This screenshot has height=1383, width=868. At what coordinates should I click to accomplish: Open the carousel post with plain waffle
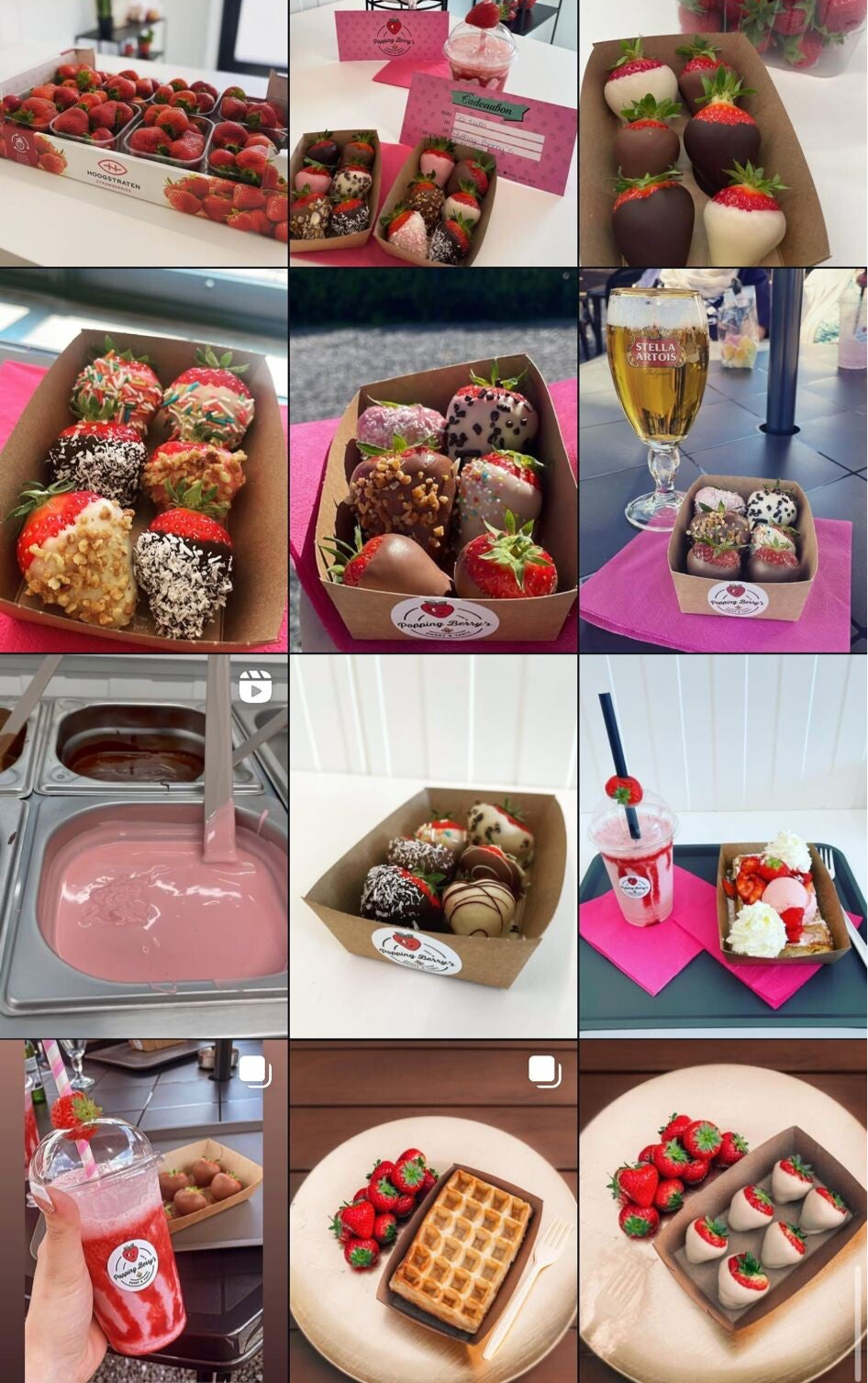(433, 1211)
